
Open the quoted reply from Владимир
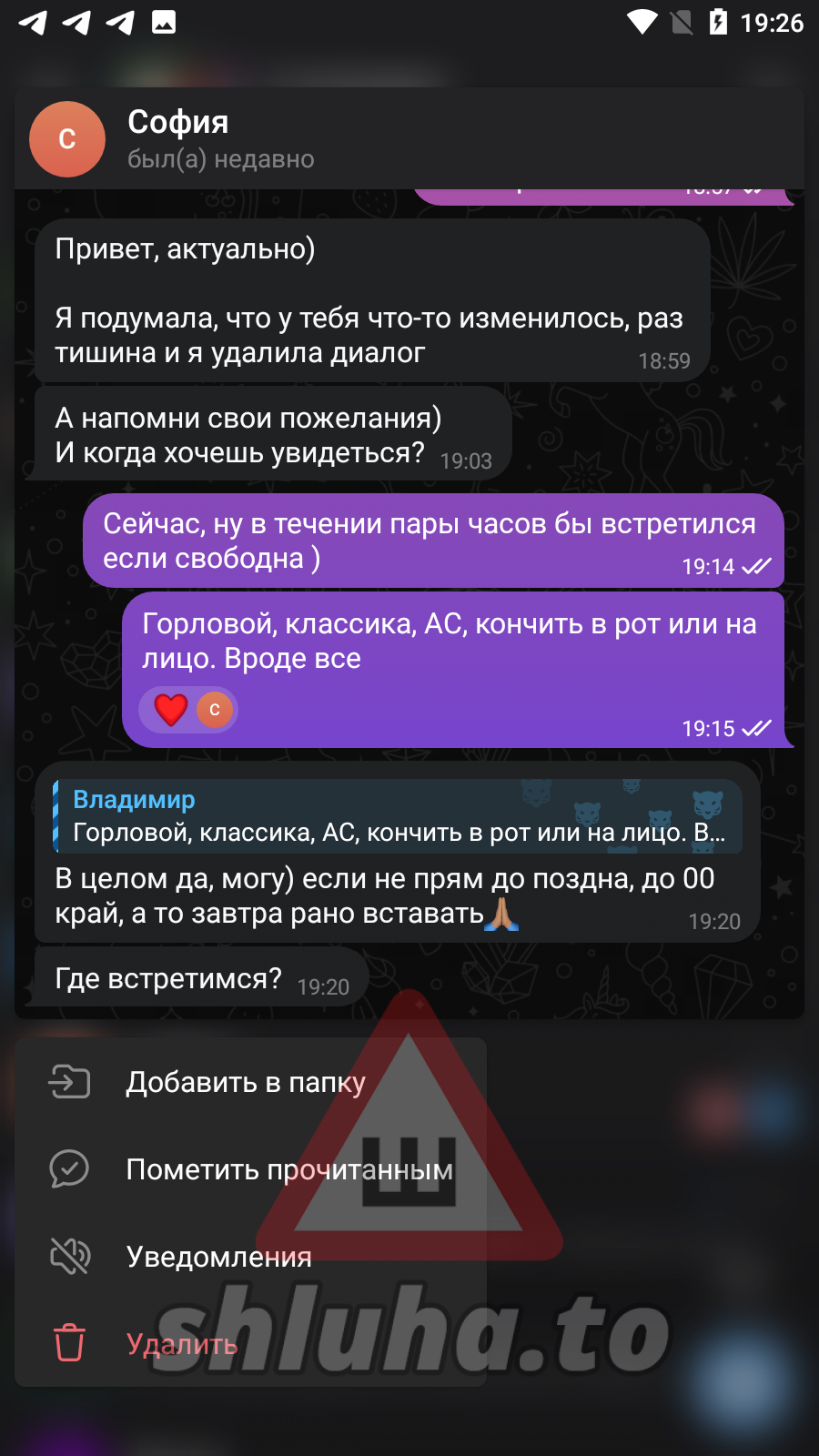(399, 816)
